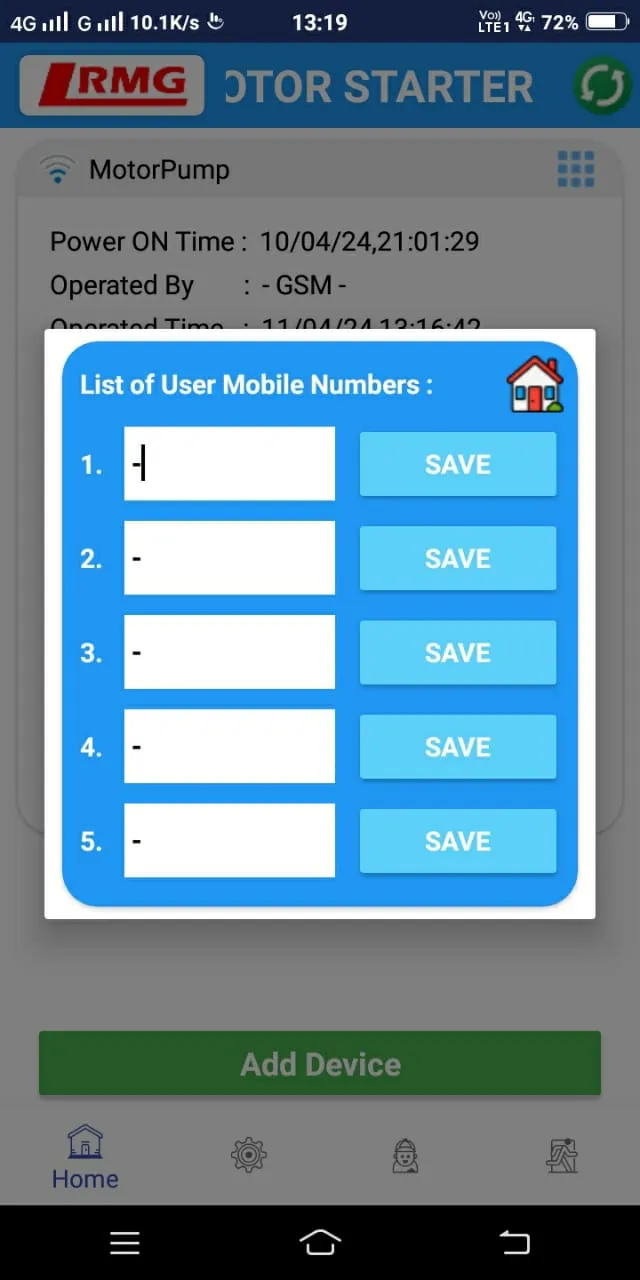Screen dimensions: 640x1280
Task: Focus mobile number field 4
Action: tap(229, 746)
